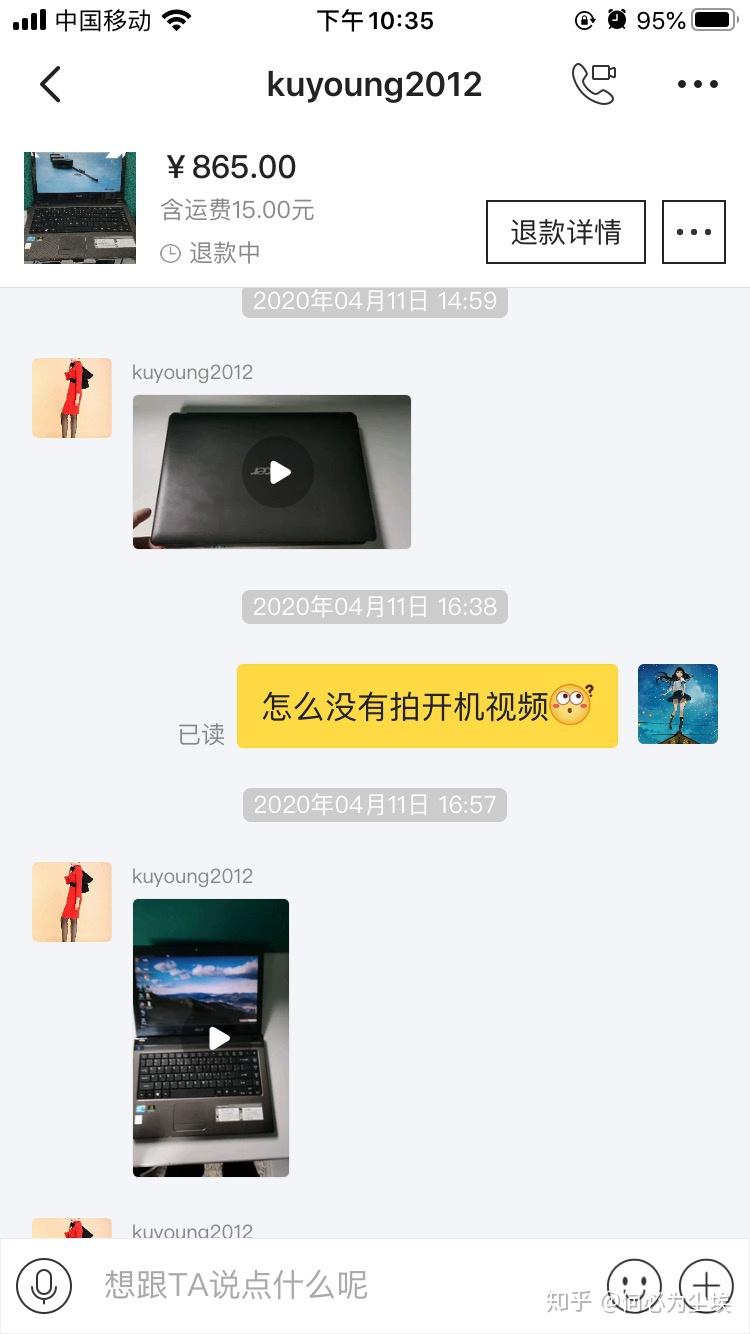Open kuyoung2012's avatar at 14:59 message
The image size is (750, 1334).
[72, 398]
